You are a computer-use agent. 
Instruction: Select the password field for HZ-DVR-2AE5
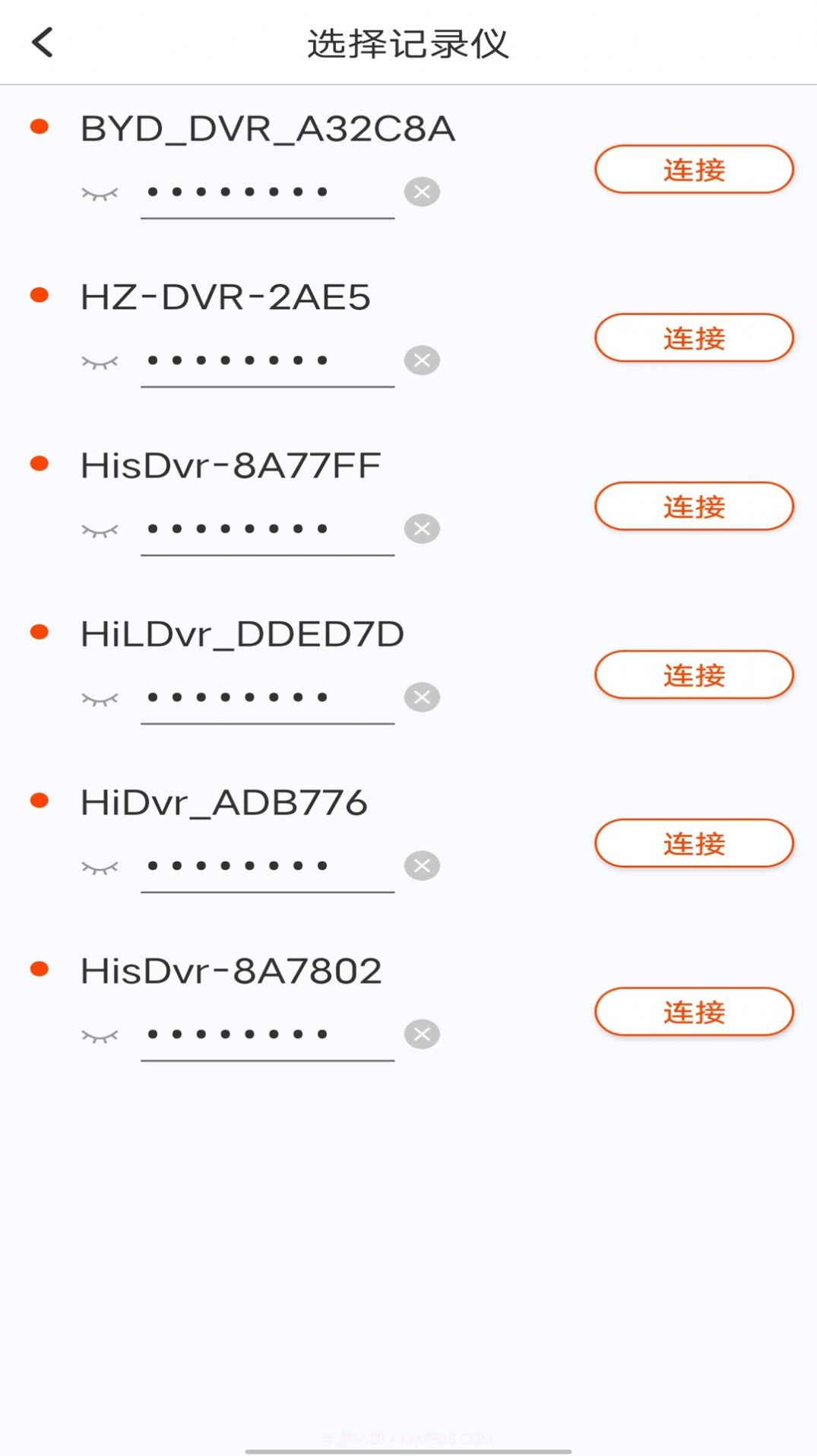pos(266,360)
